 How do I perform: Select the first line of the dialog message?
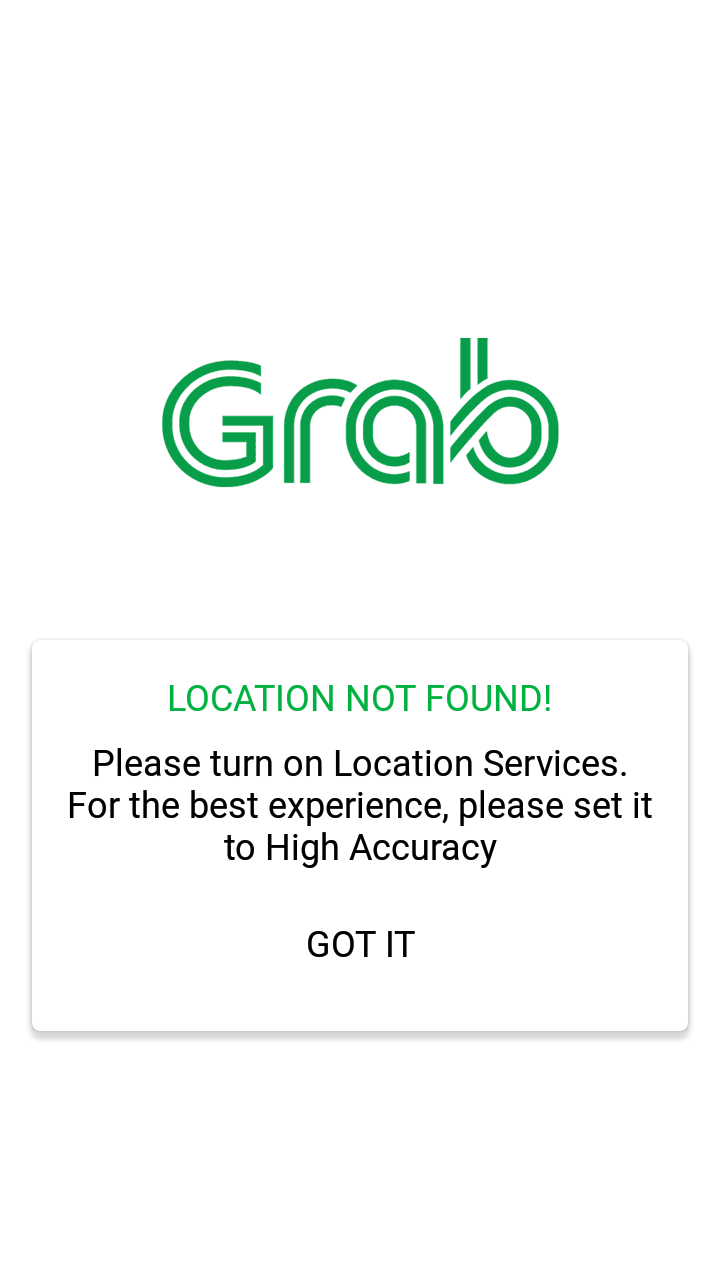[x=360, y=763]
